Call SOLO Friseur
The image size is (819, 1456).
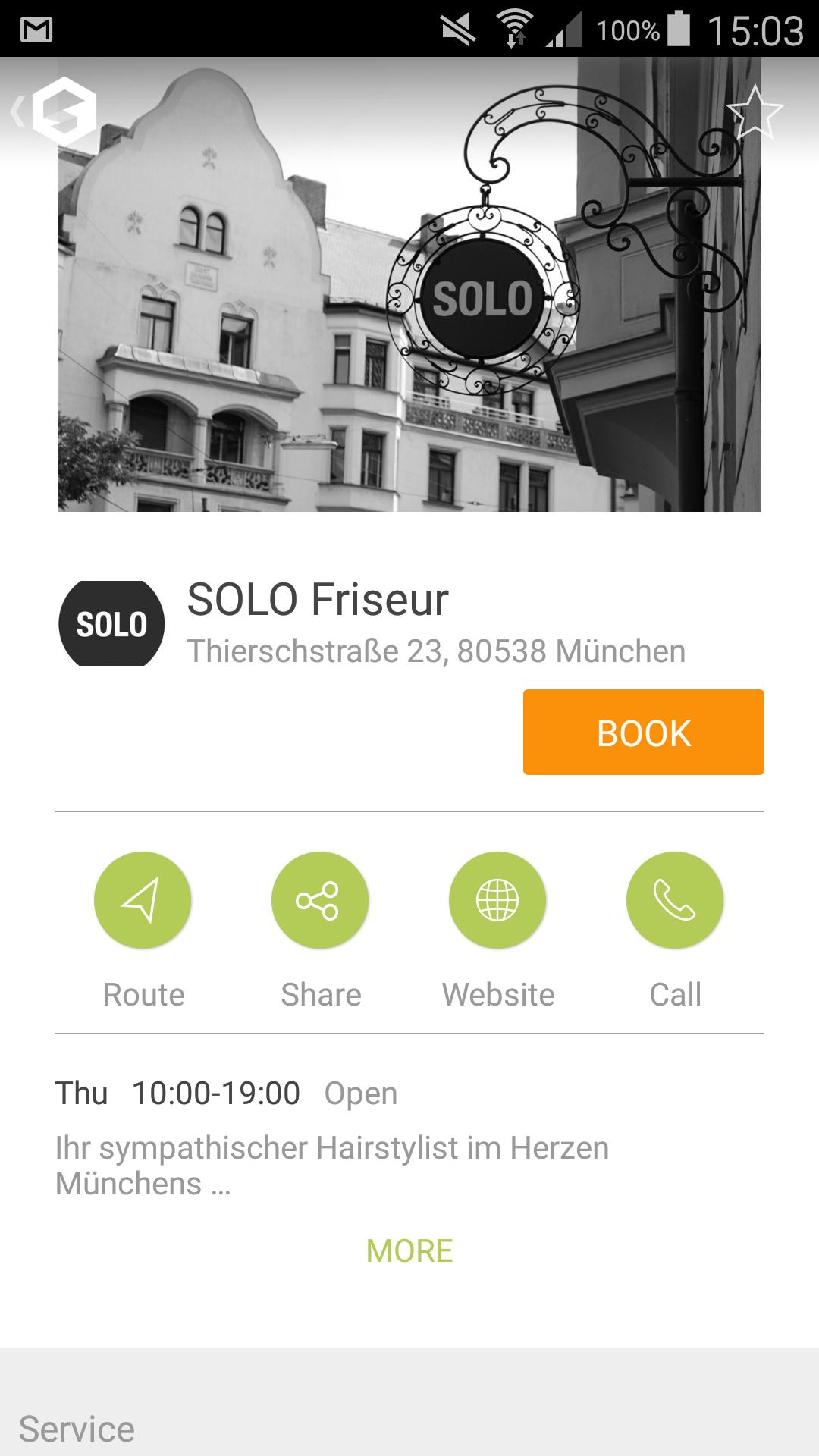click(675, 900)
